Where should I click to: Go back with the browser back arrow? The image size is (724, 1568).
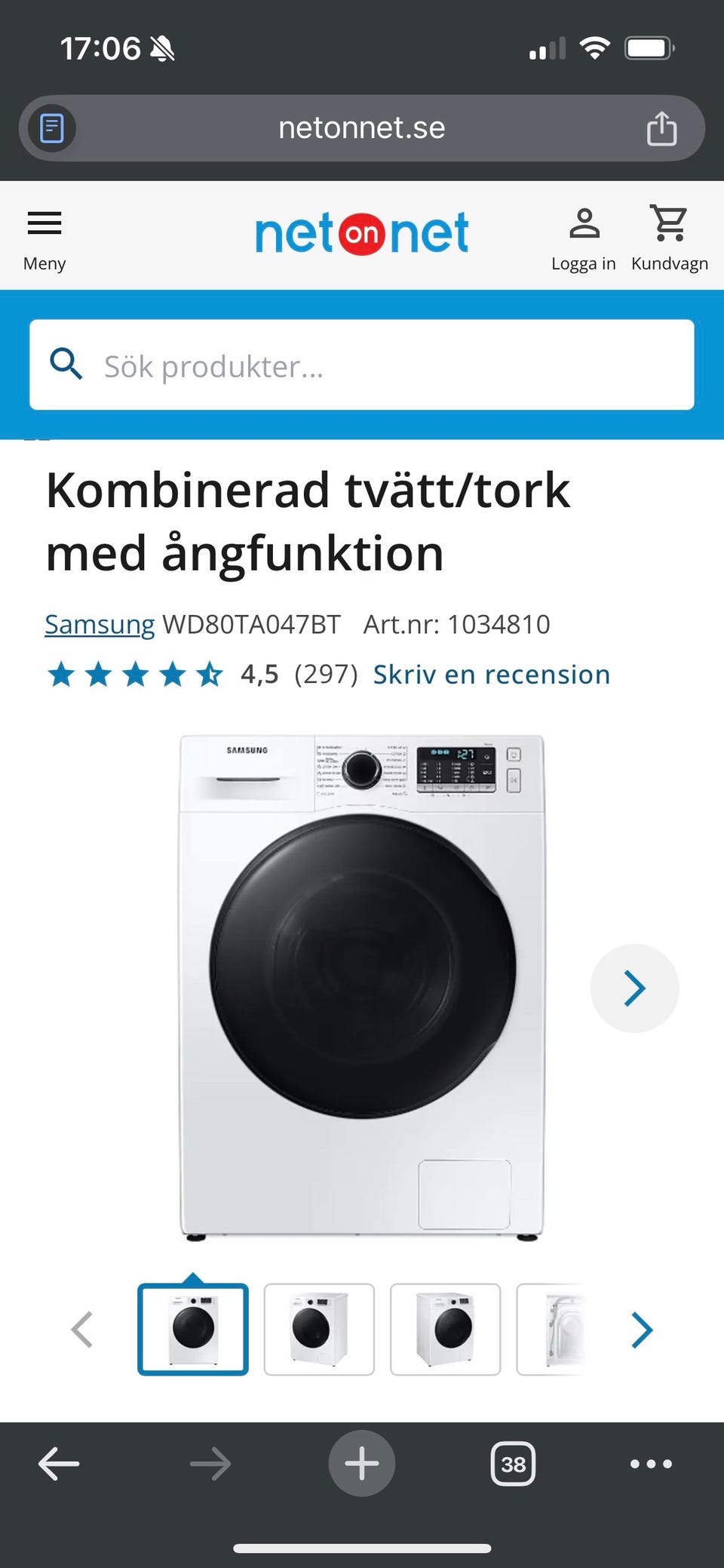pyautogui.click(x=59, y=1464)
